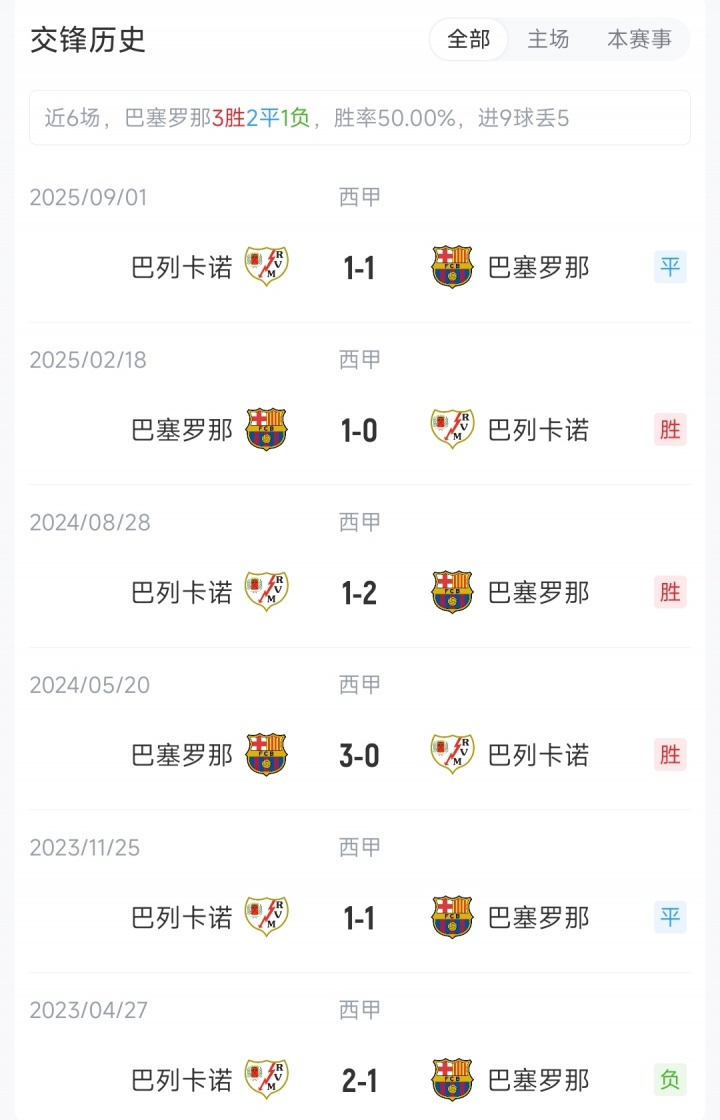720x1120 pixels.
Task: Switch to the 本赛事 tab
Action: click(639, 39)
